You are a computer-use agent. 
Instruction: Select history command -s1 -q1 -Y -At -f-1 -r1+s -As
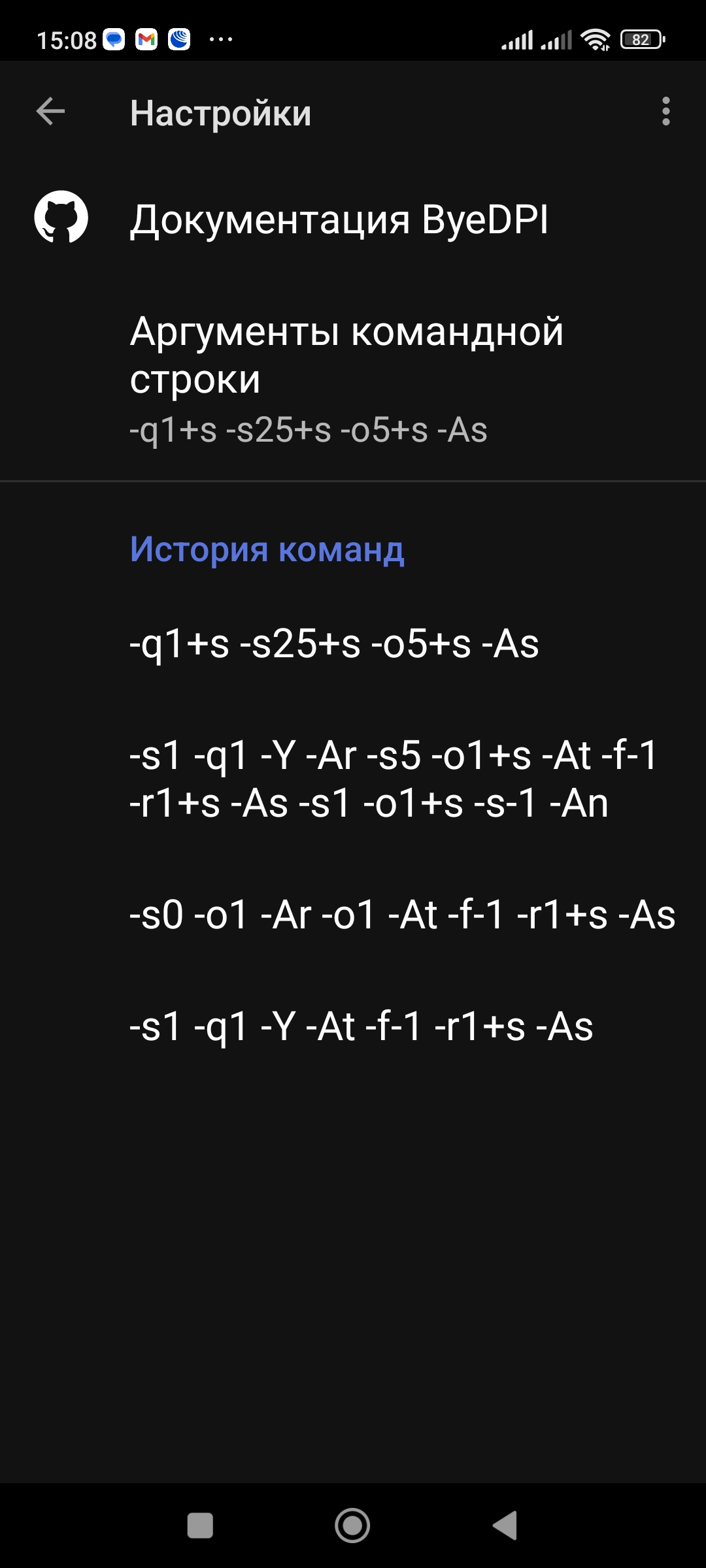point(353,1026)
